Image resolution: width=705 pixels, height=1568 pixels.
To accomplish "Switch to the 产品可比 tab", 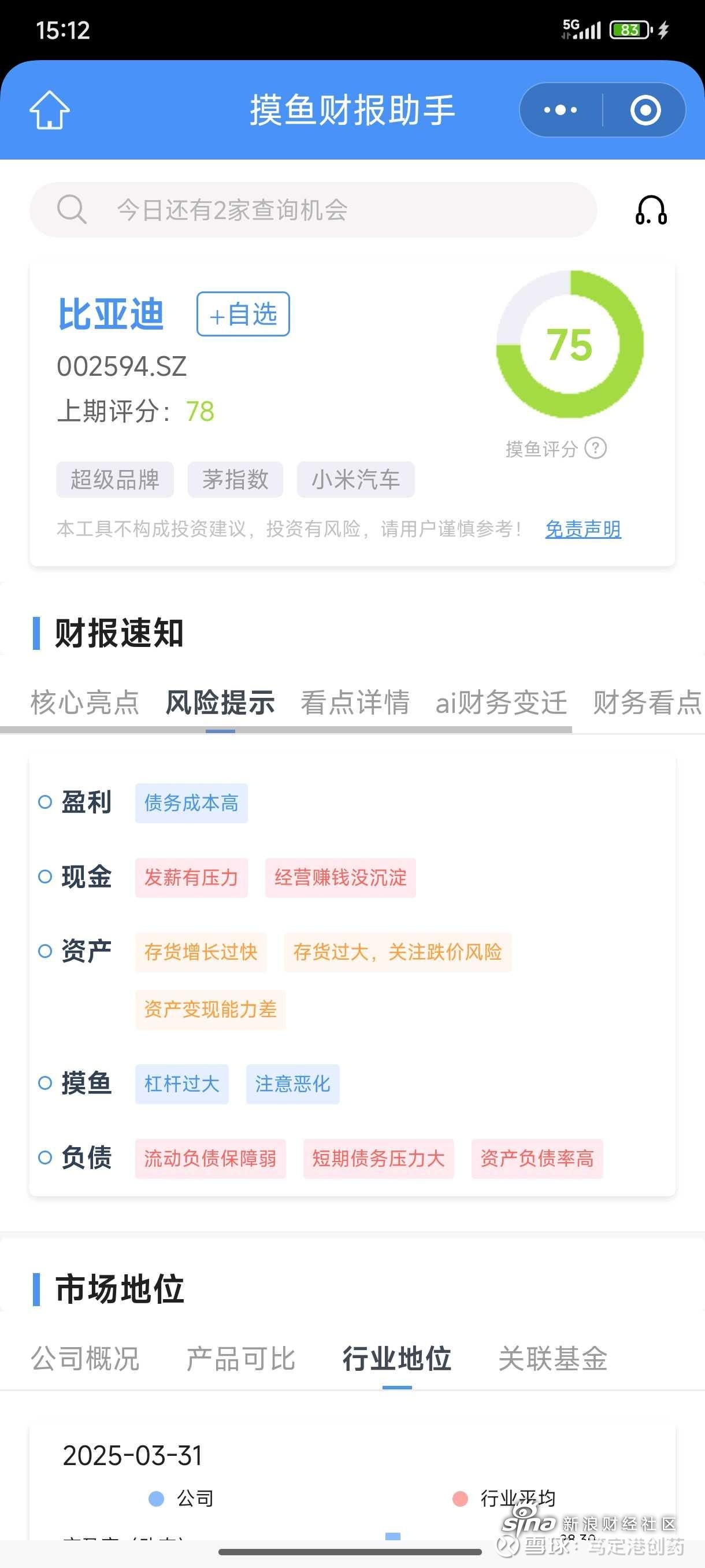I will [241, 1359].
